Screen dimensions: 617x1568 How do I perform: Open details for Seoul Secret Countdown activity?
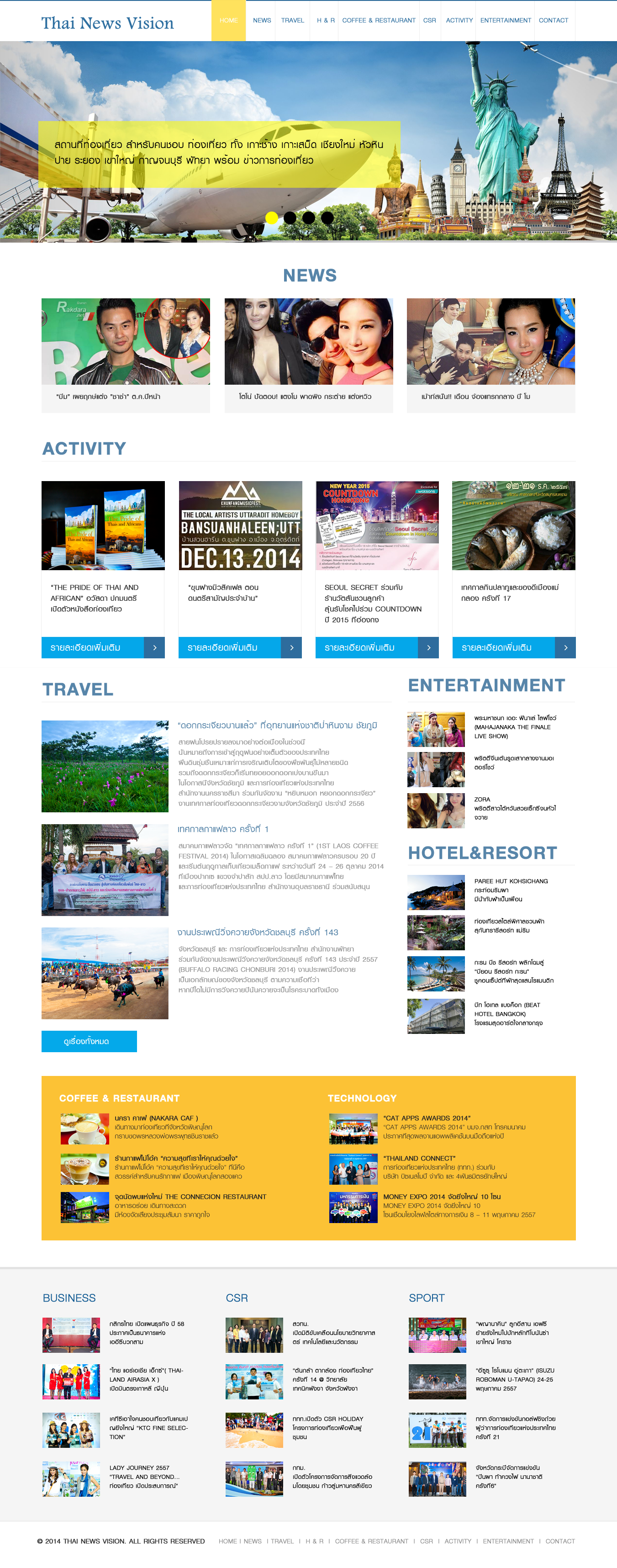(377, 647)
